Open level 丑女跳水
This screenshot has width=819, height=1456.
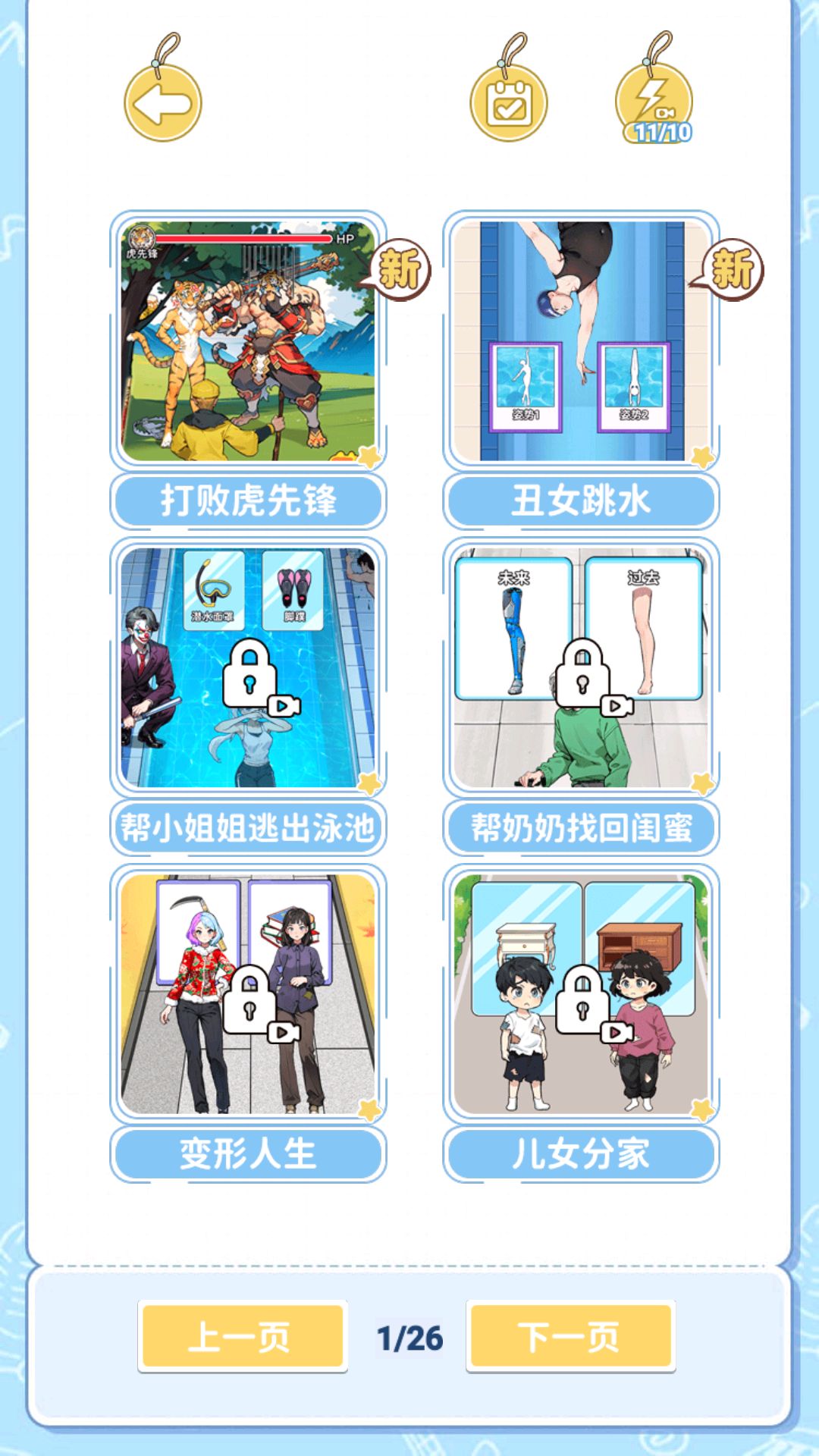pos(581,341)
